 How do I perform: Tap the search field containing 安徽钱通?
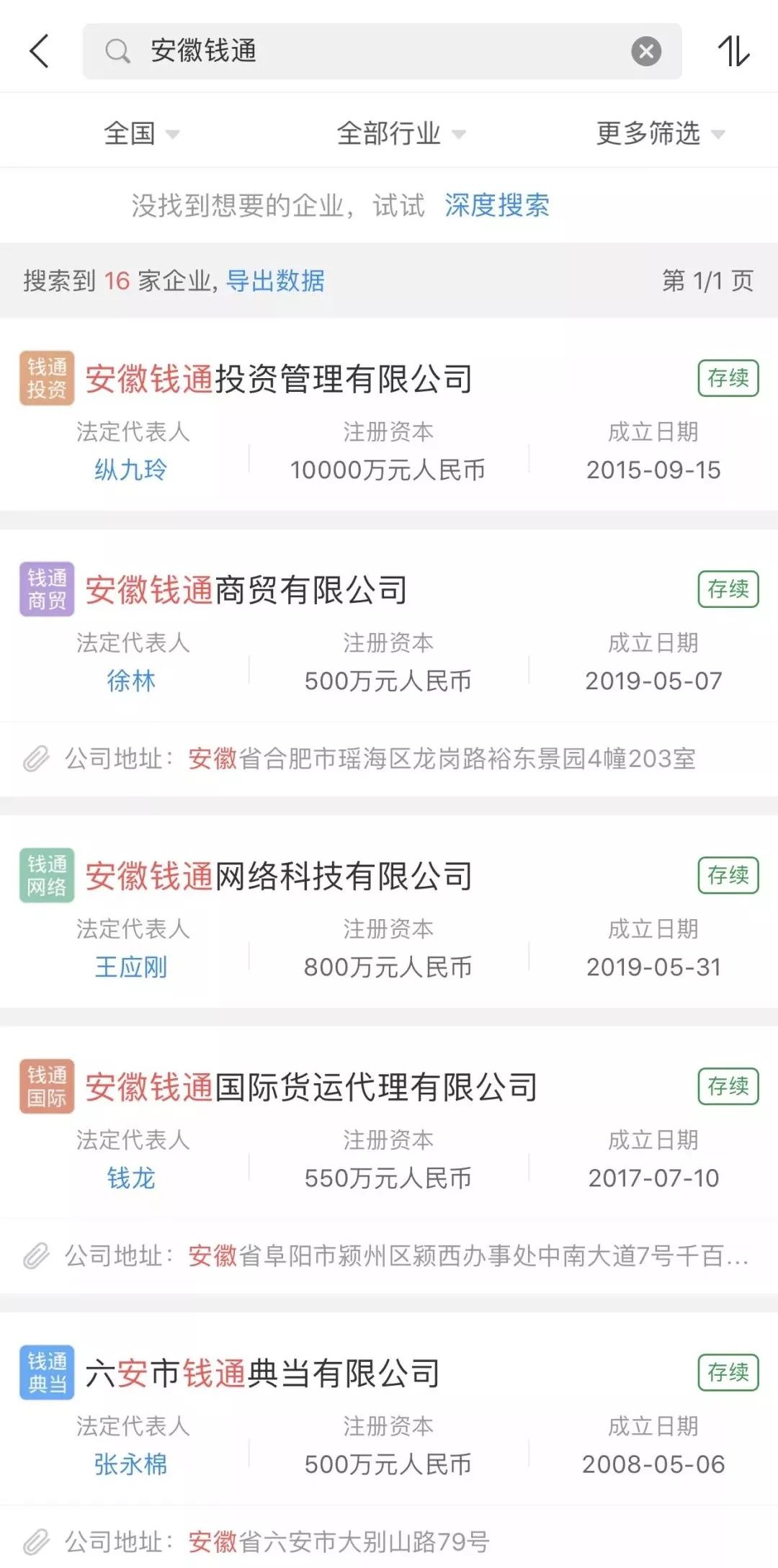coord(360,51)
